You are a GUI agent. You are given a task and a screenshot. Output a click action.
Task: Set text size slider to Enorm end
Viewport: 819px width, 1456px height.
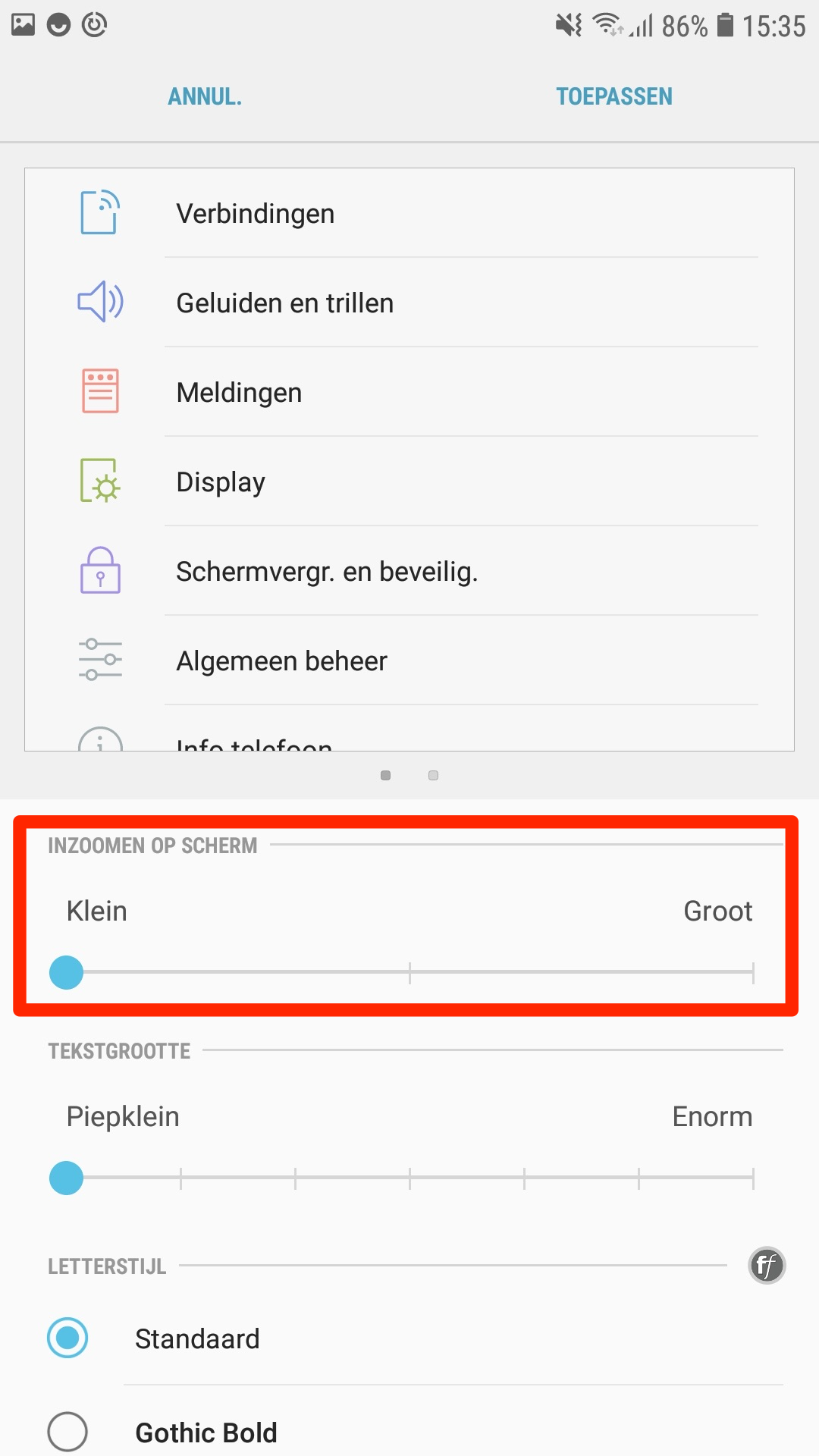click(752, 1178)
